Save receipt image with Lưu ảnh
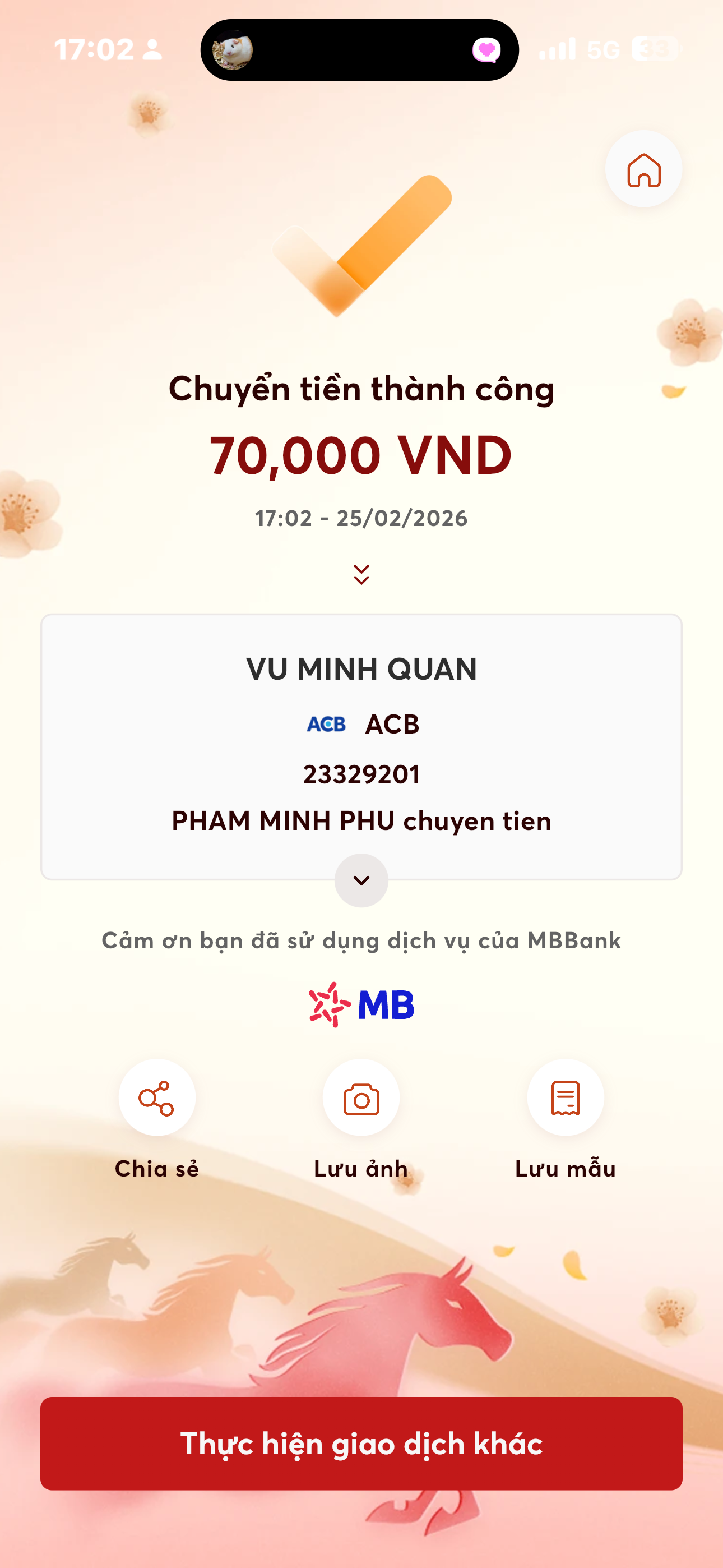Image resolution: width=723 pixels, height=1568 pixels. pos(361,1098)
